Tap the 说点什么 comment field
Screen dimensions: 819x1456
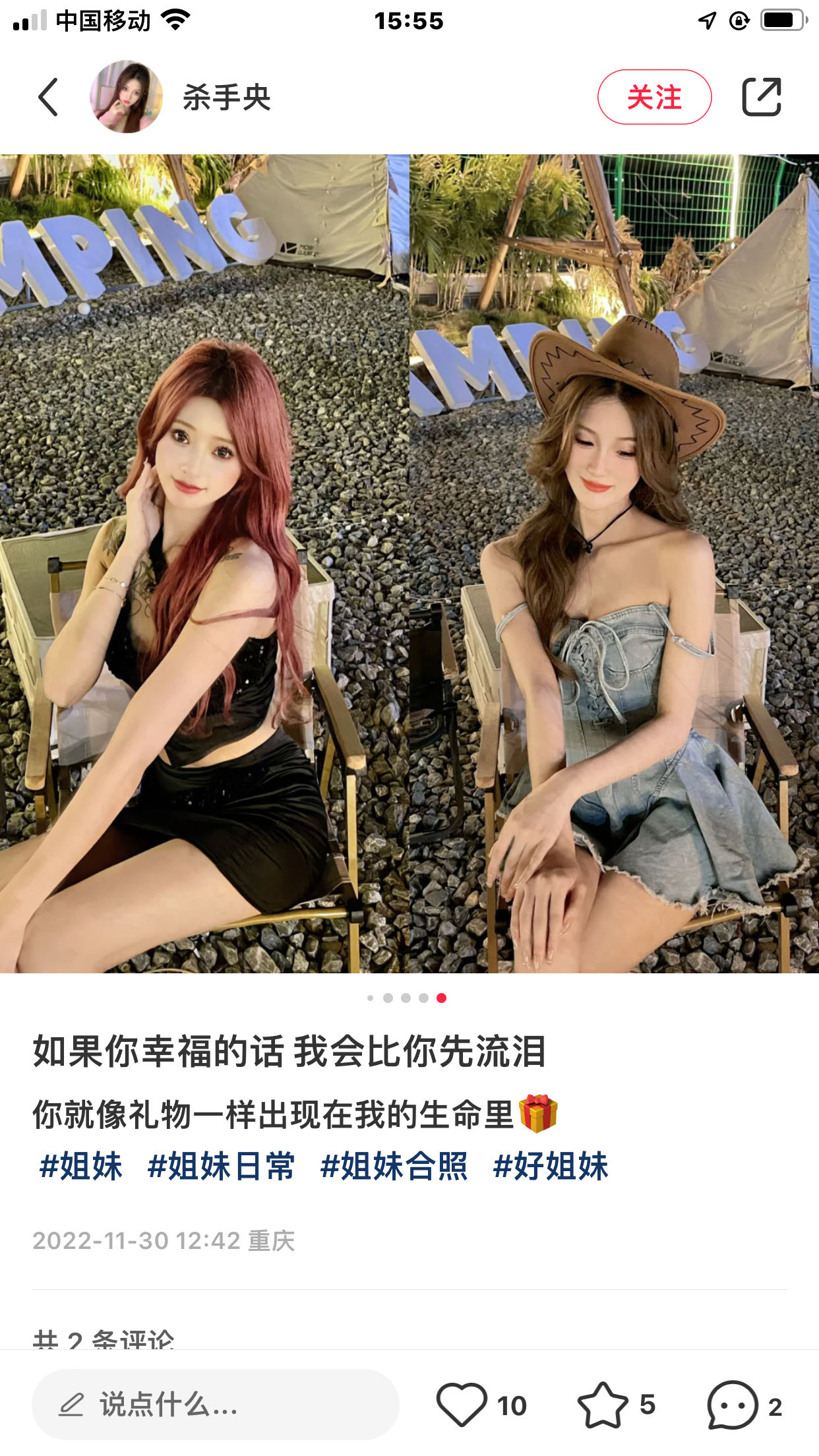215,1405
